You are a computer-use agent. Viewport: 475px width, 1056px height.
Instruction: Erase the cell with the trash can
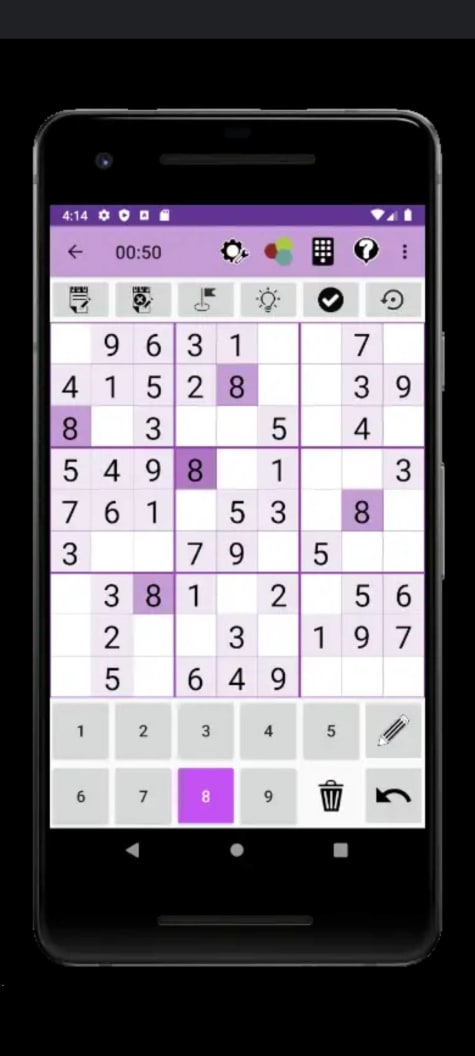tap(331, 796)
